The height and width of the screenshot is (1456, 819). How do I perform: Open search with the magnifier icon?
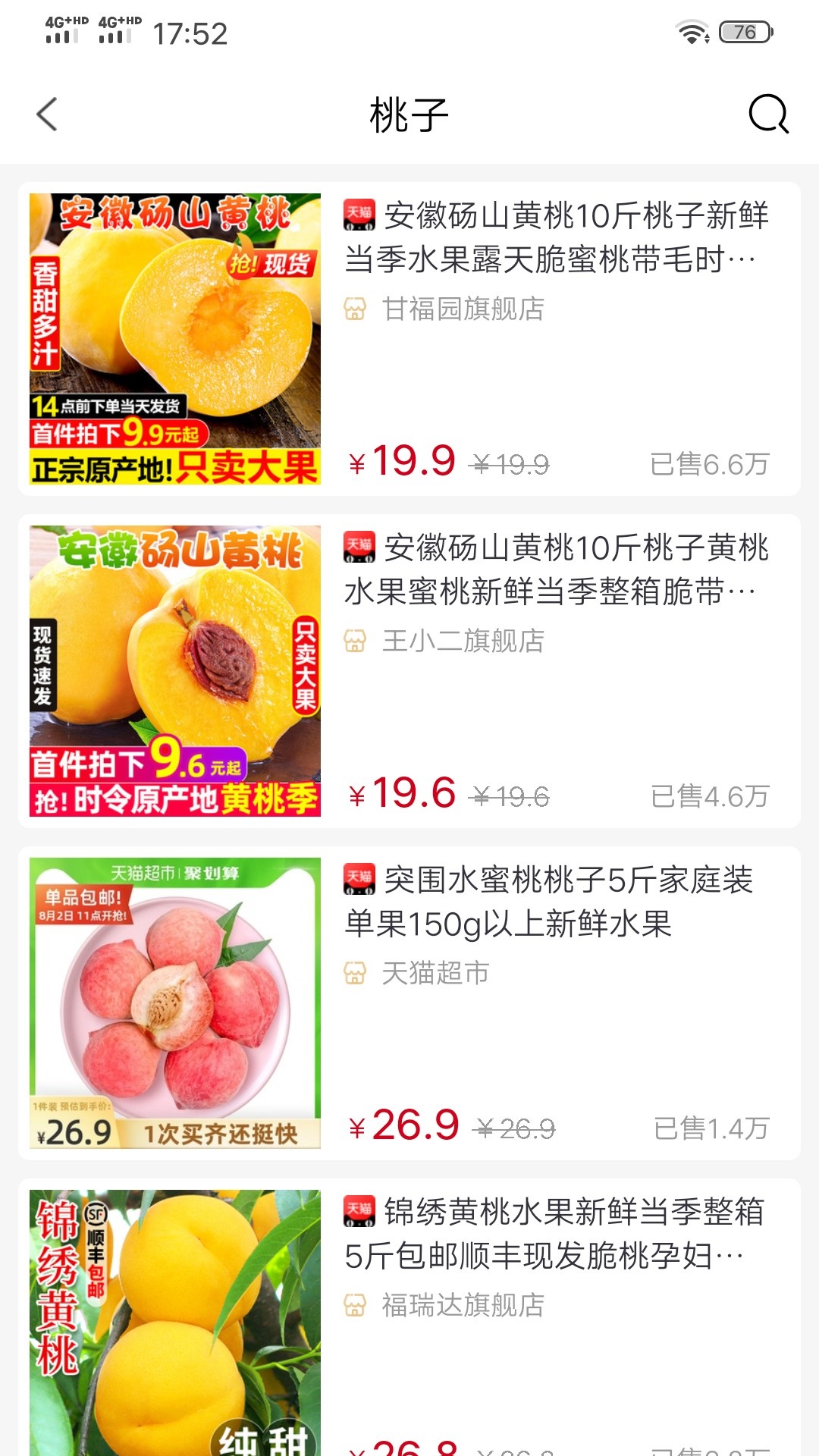768,115
